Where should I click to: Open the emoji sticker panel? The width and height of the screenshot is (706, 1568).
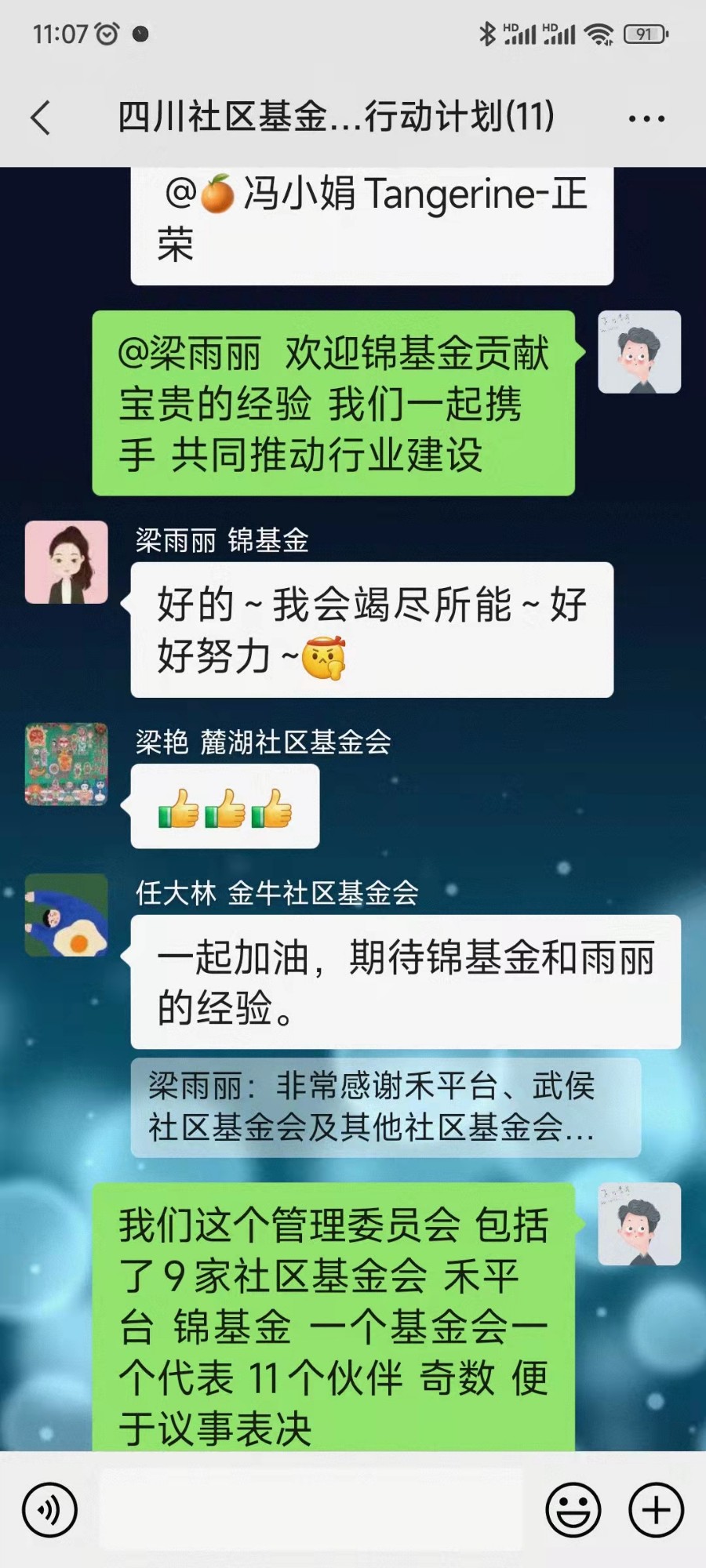point(573,1509)
